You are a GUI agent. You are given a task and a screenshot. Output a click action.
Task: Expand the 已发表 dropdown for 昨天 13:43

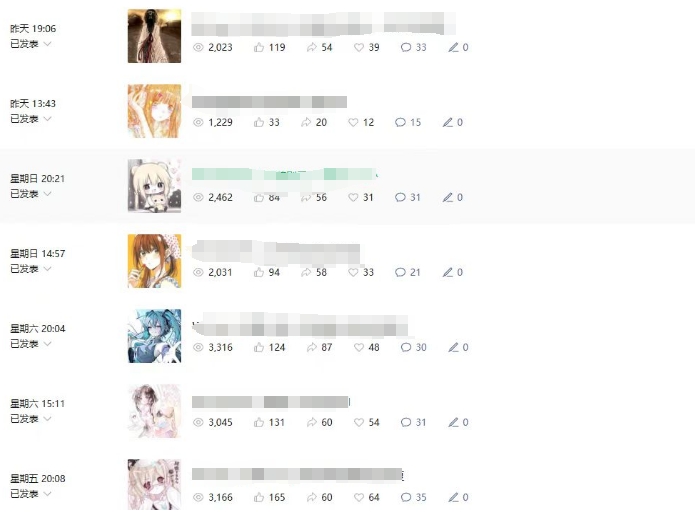[31, 119]
